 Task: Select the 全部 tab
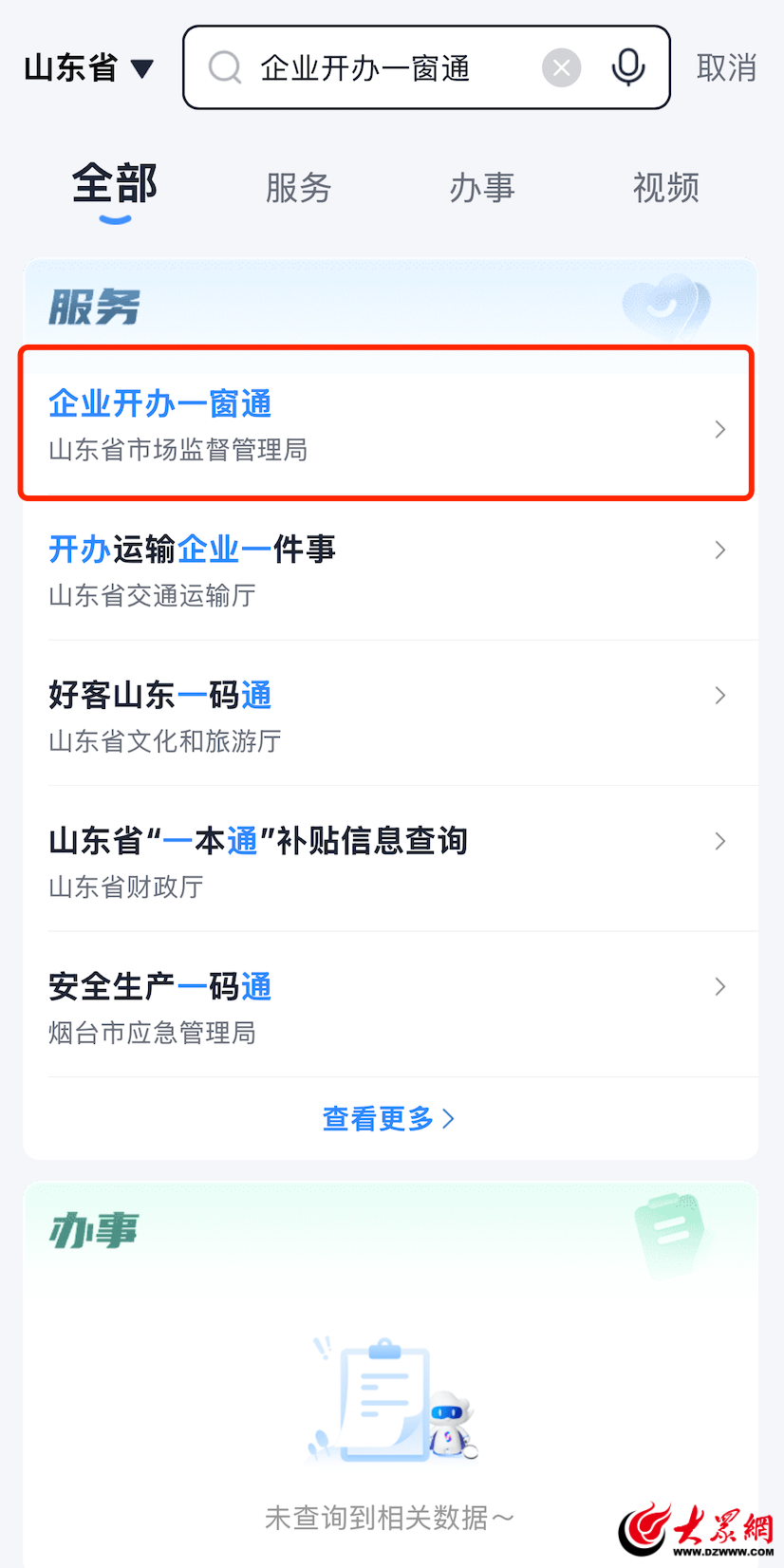115,185
